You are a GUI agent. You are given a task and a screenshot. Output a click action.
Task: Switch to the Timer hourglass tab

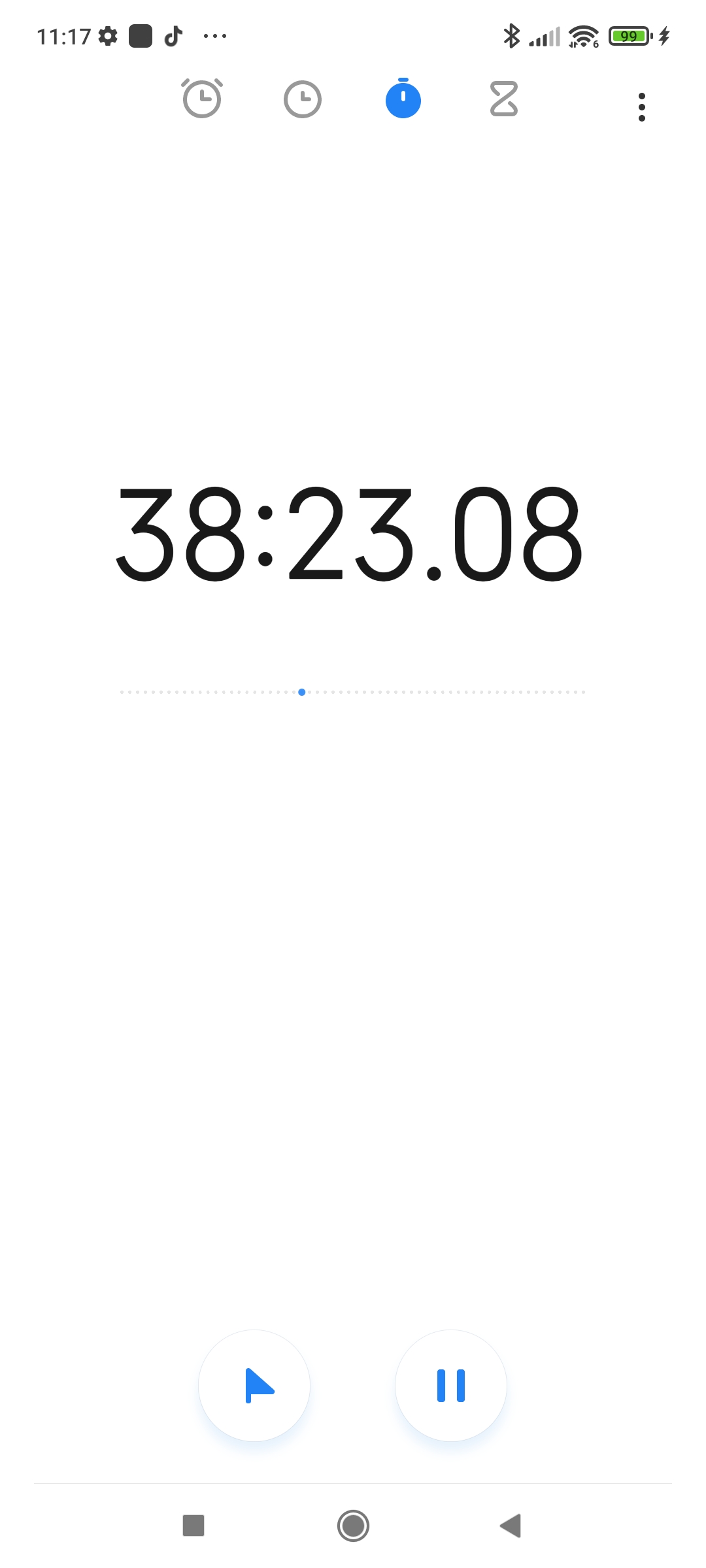point(504,99)
